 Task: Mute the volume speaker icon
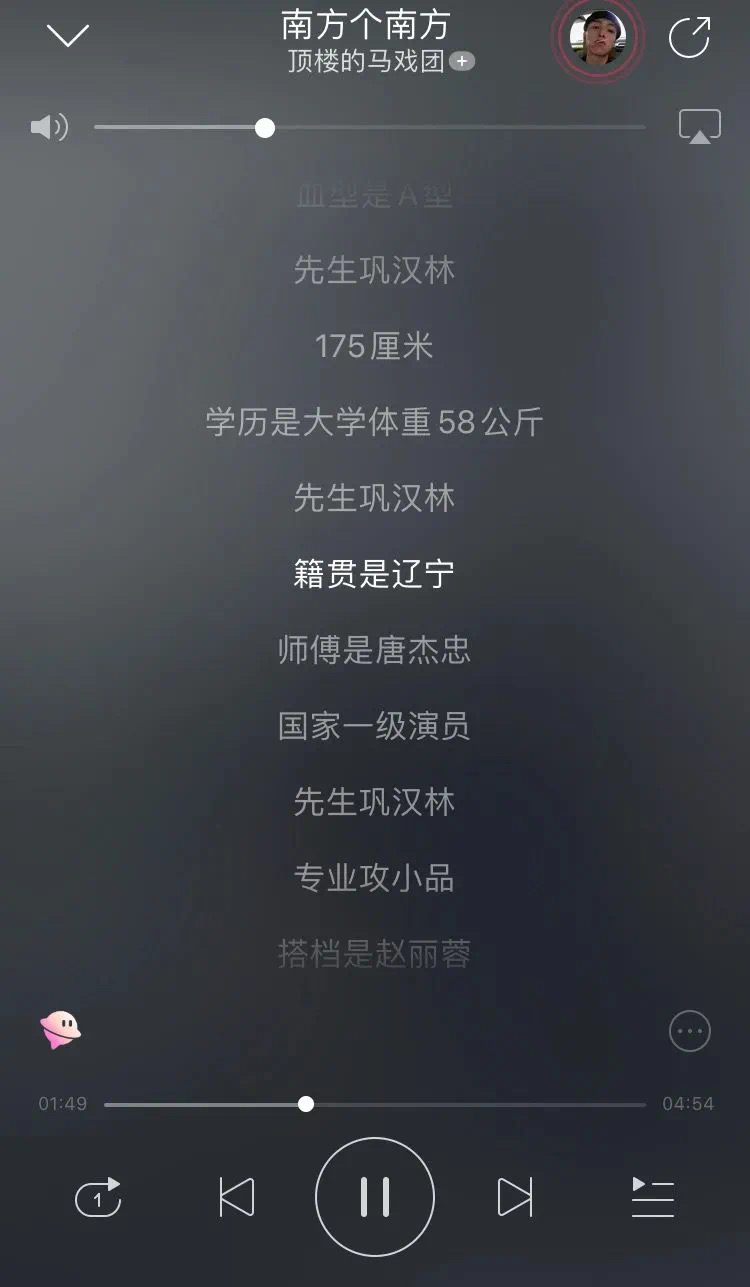tap(49, 127)
